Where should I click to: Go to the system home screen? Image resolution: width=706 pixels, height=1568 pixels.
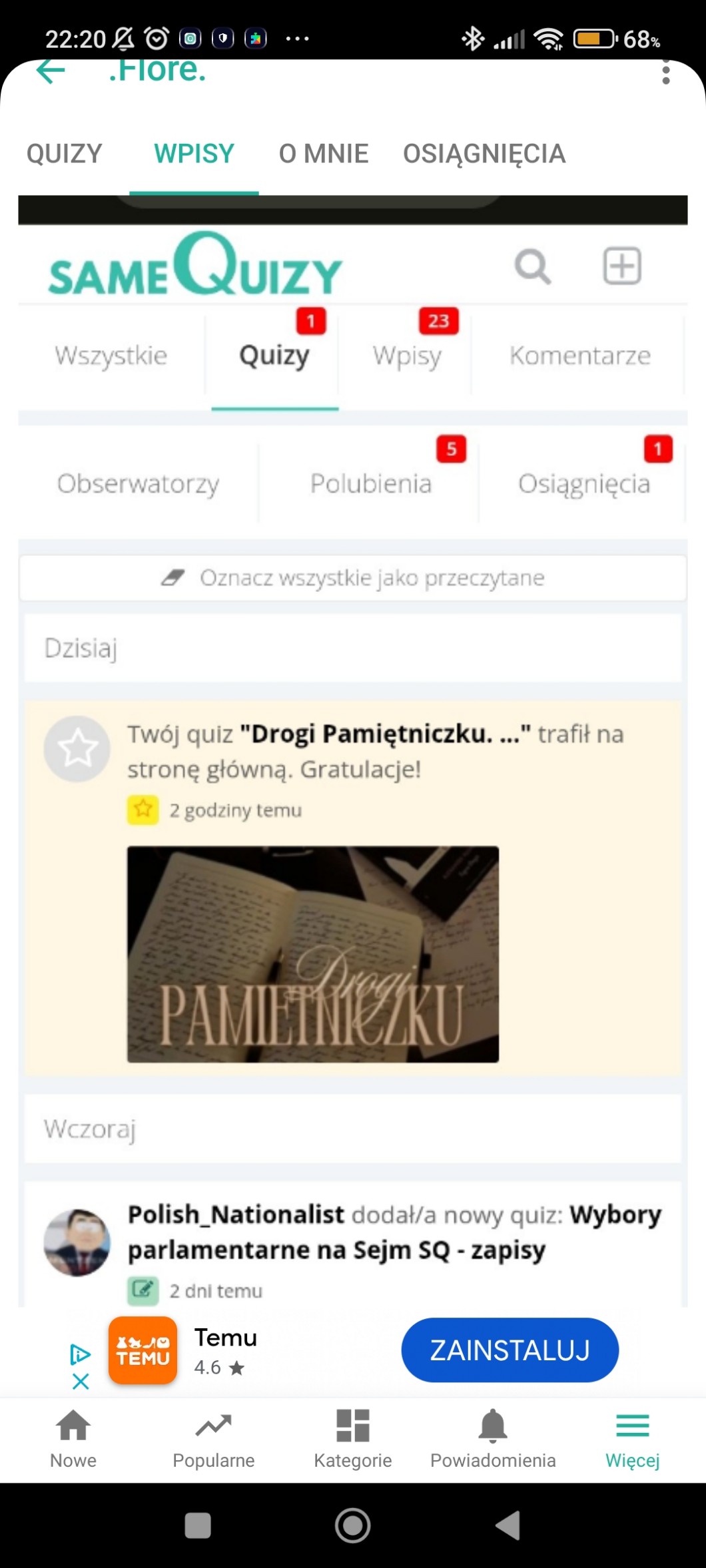click(353, 1525)
